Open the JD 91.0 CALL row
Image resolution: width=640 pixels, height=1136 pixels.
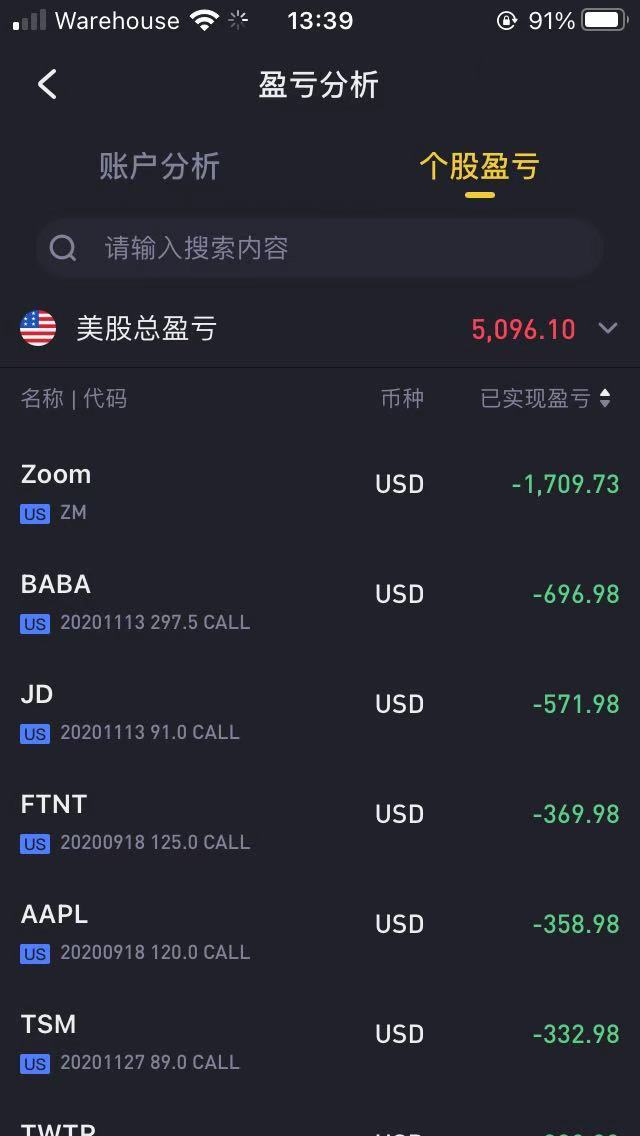(320, 713)
